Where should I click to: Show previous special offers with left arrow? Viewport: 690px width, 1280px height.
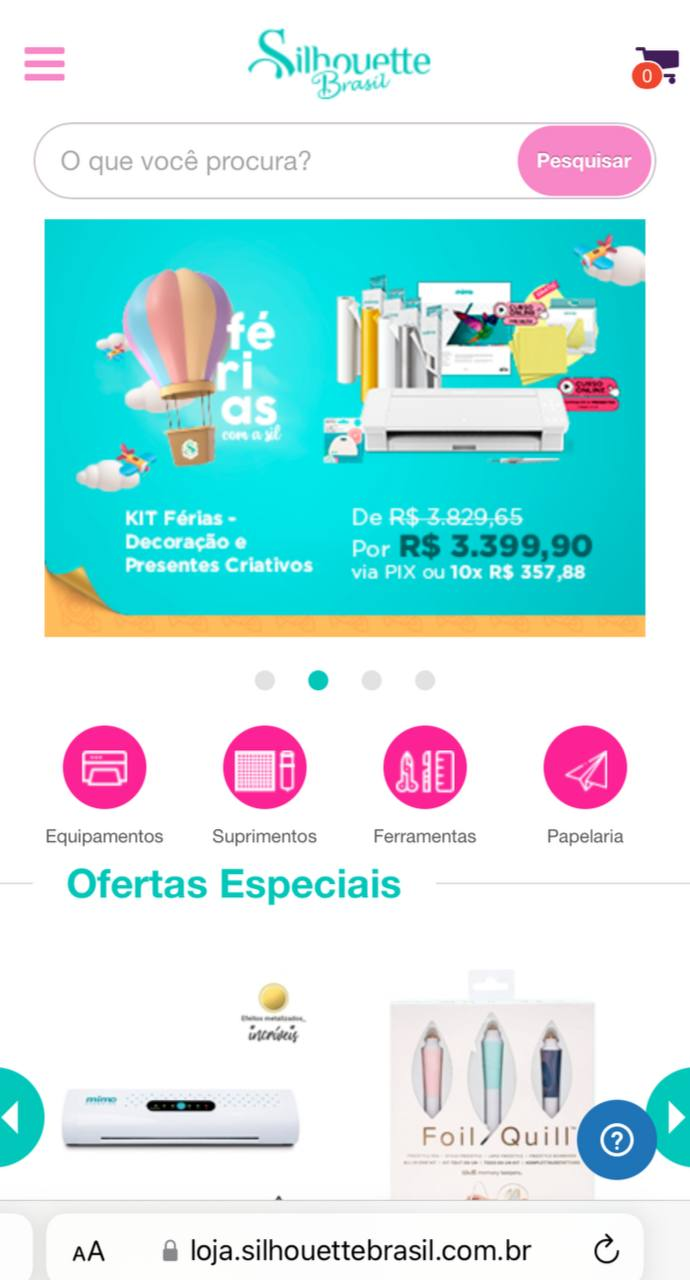pyautogui.click(x=14, y=1117)
